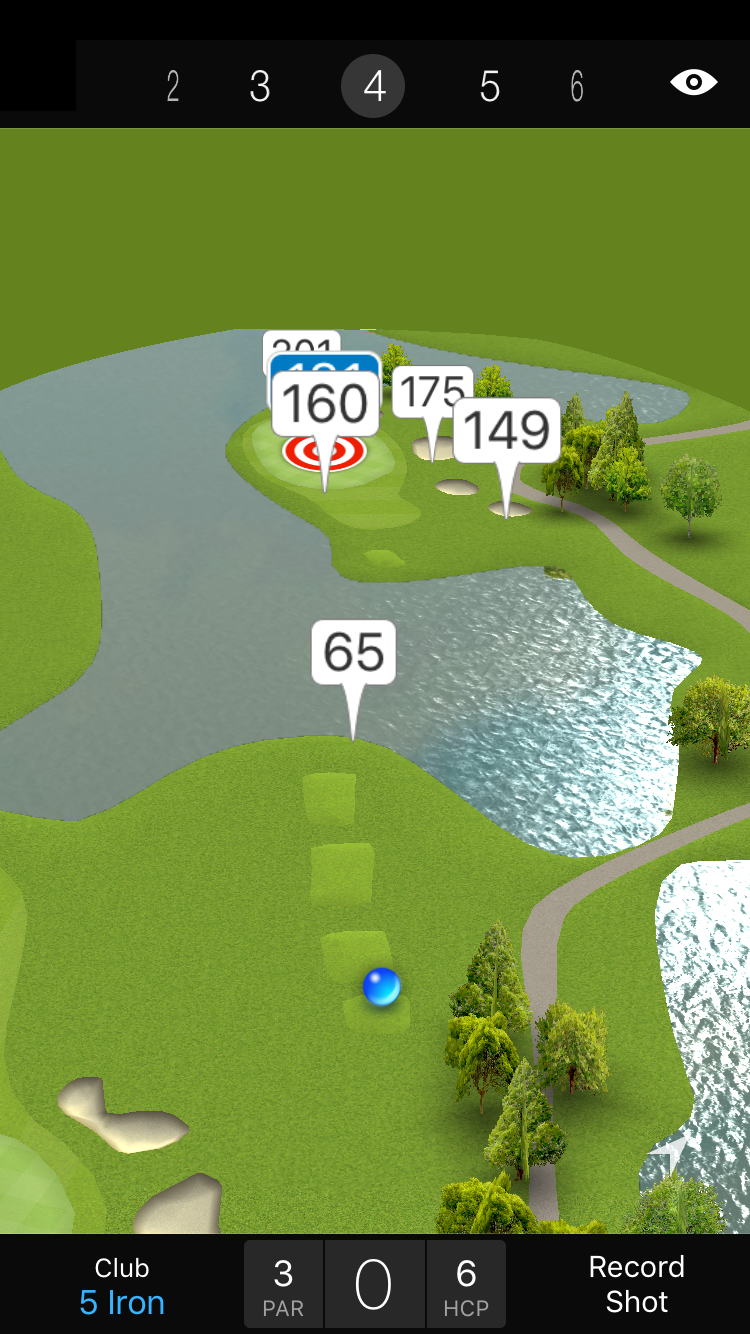Go to hole 3
The height and width of the screenshot is (1334, 750).
point(260,87)
